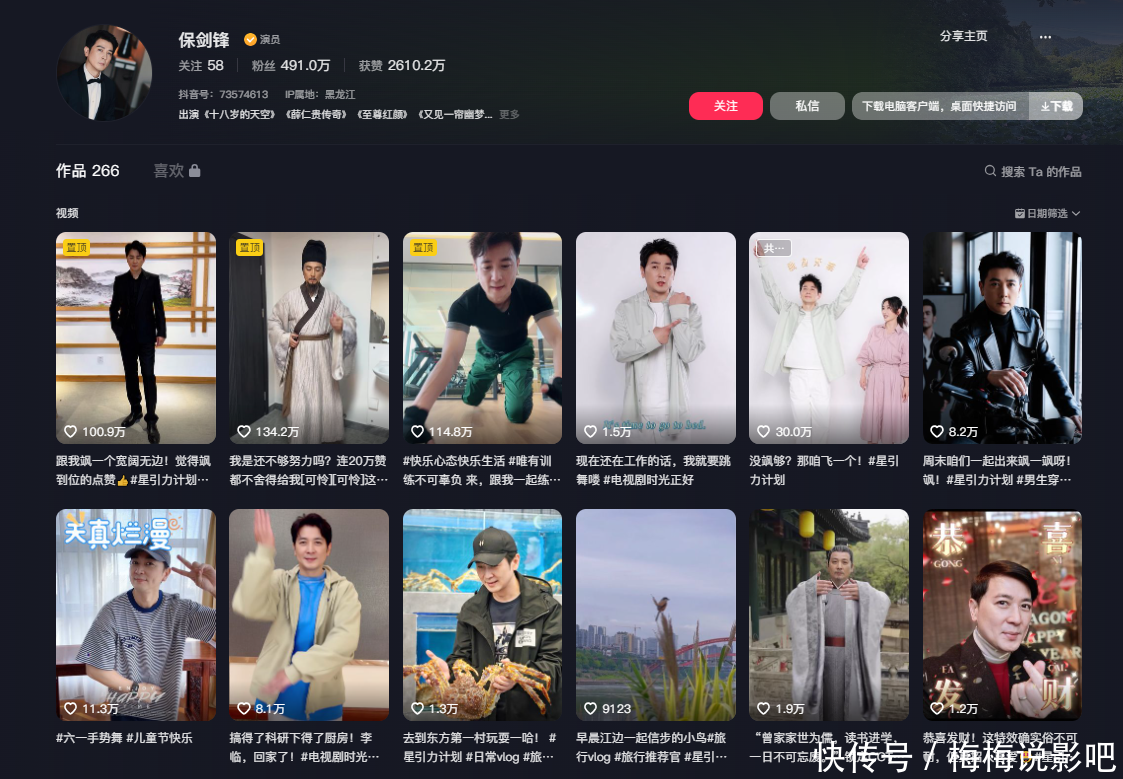Switch to the locked 喜欢 tab
The height and width of the screenshot is (779, 1123).
(x=176, y=171)
